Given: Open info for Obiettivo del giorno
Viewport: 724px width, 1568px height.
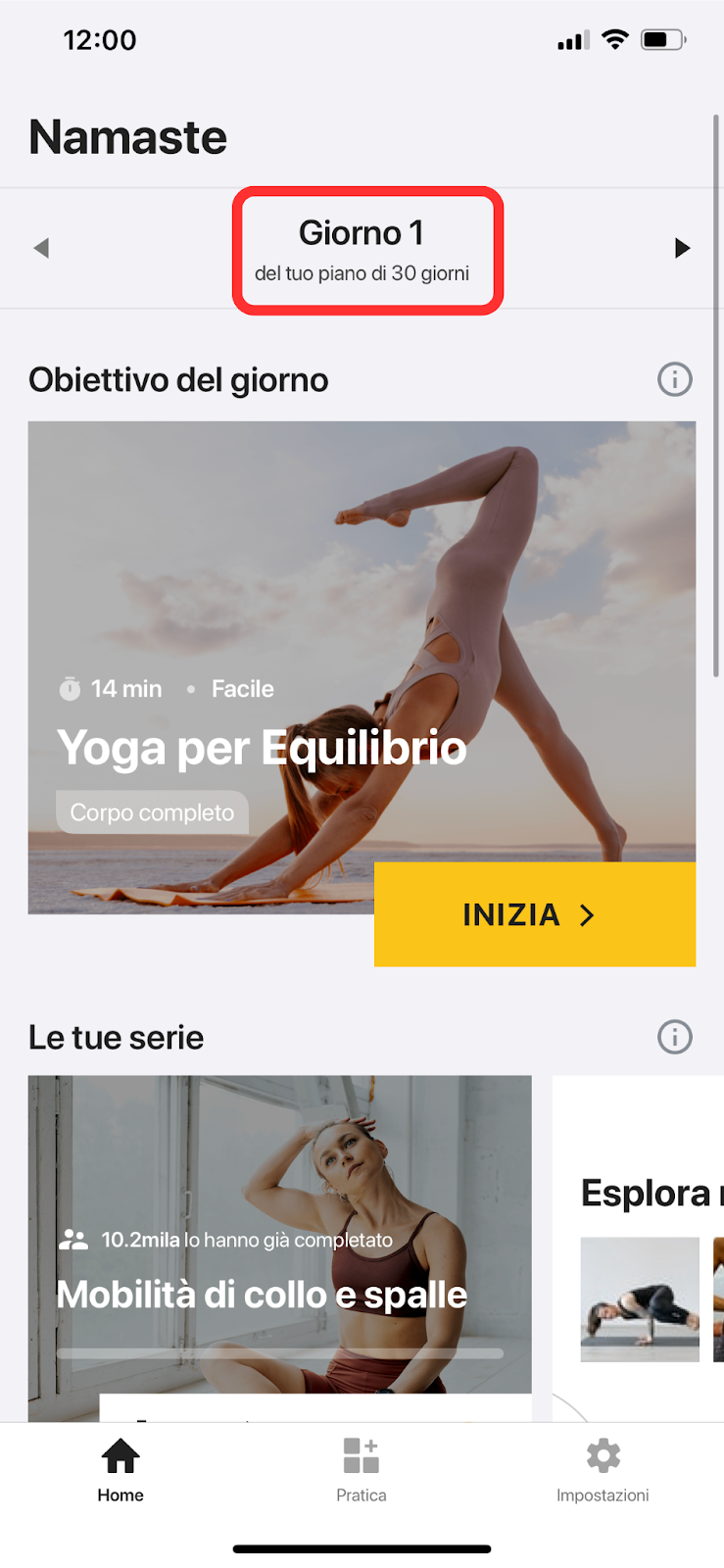Looking at the screenshot, I should (674, 379).
